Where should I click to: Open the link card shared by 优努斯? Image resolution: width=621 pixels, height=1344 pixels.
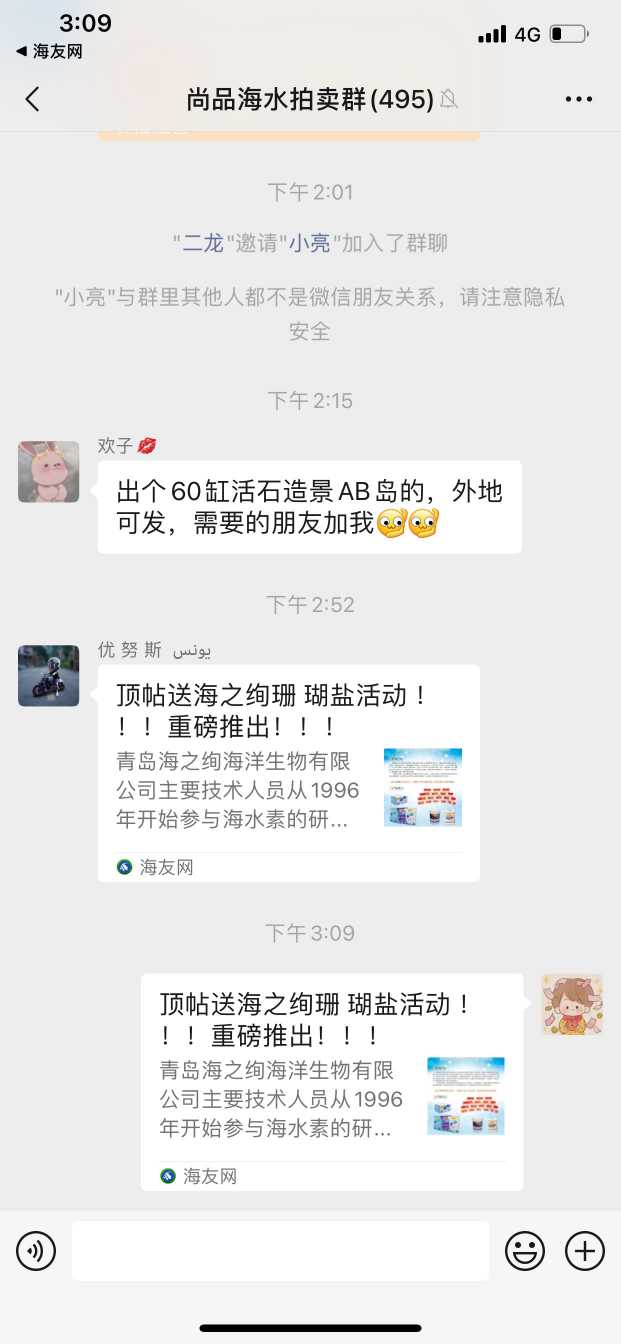[288, 773]
